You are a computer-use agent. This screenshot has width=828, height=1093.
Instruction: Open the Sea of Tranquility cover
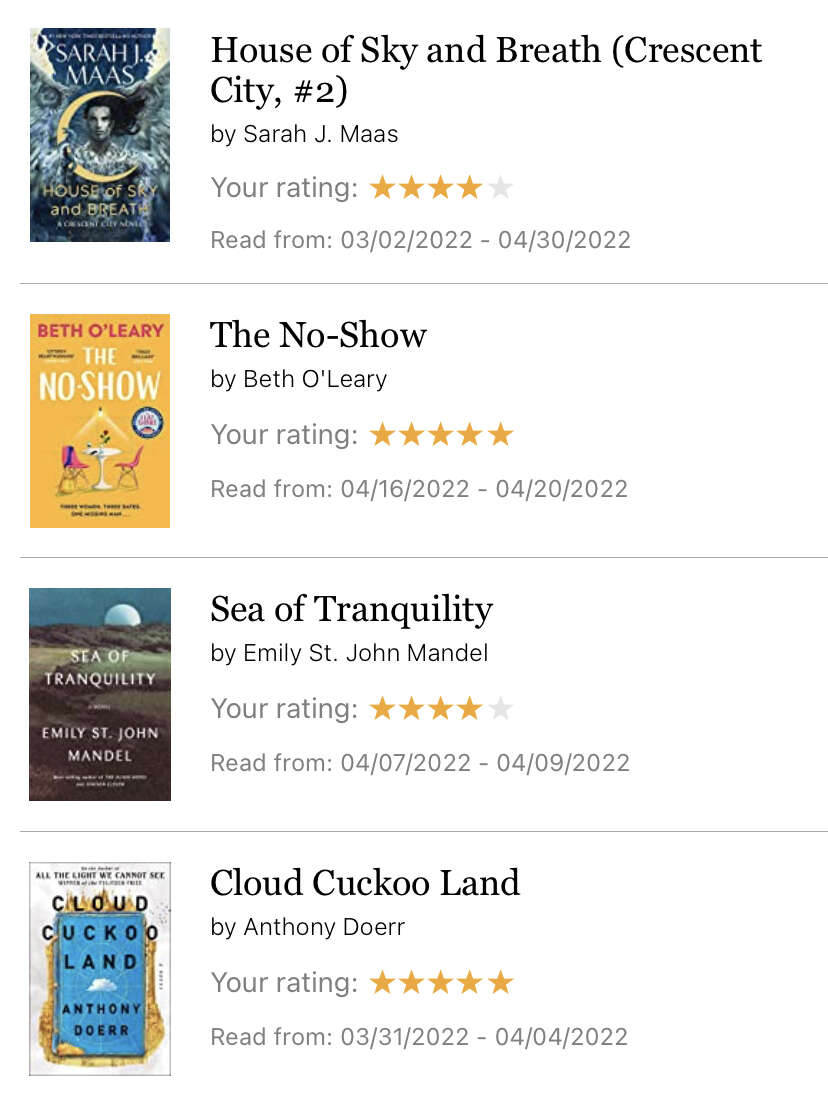[100, 694]
